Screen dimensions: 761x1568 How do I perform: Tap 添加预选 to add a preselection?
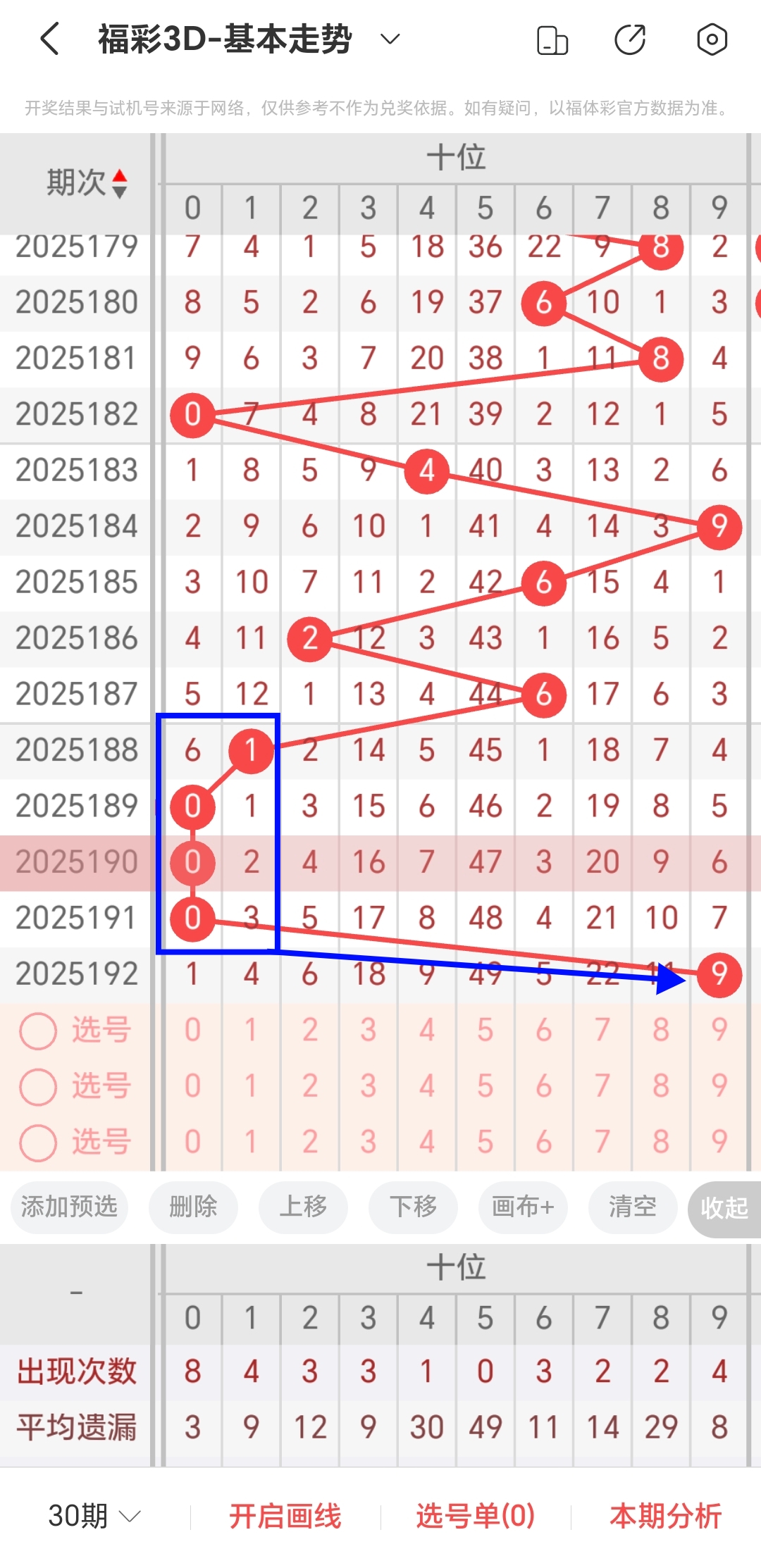tap(68, 1207)
